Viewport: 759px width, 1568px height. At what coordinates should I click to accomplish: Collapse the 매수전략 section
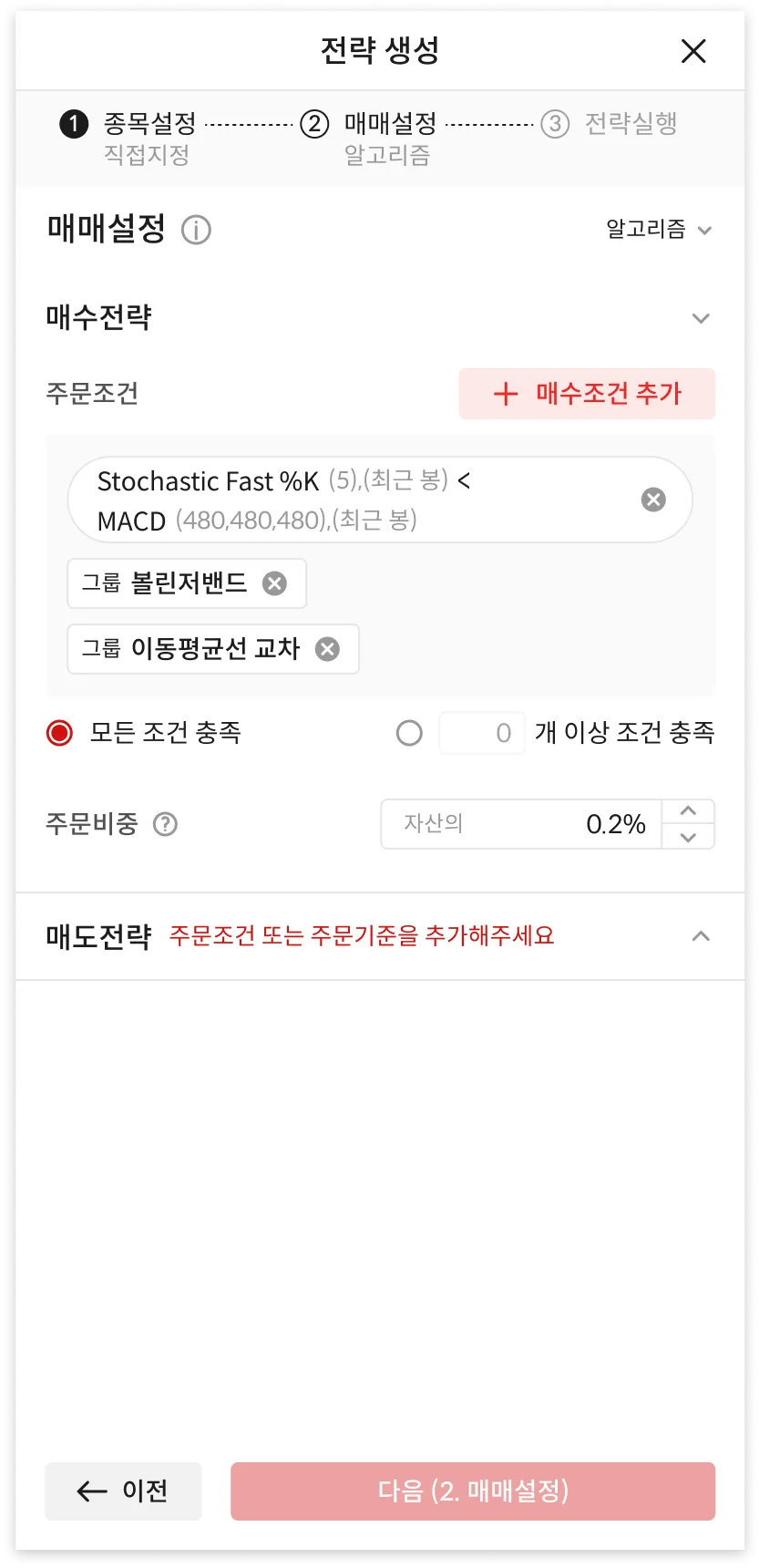click(x=700, y=318)
